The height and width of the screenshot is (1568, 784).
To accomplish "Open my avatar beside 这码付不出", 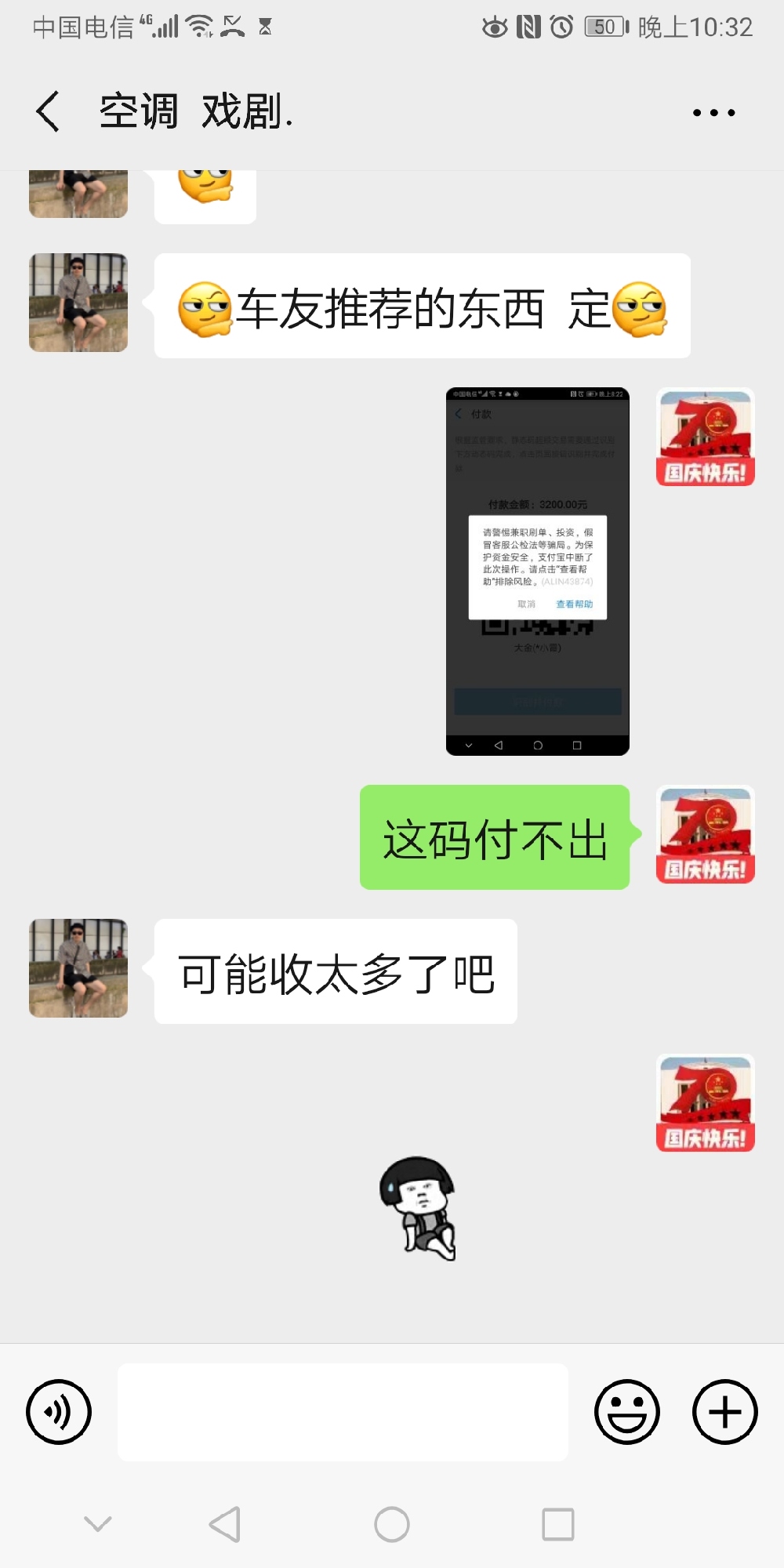I will [x=705, y=834].
